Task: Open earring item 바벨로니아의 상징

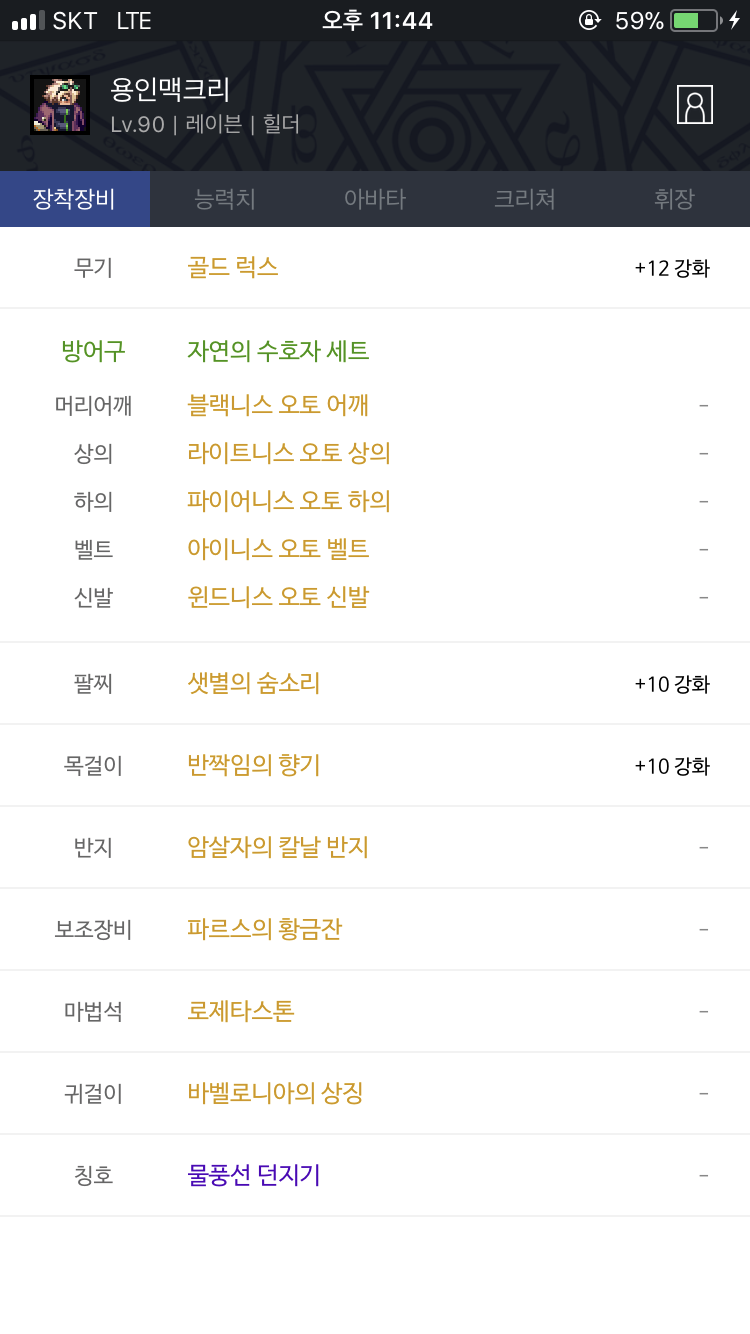Action: 275,1093
